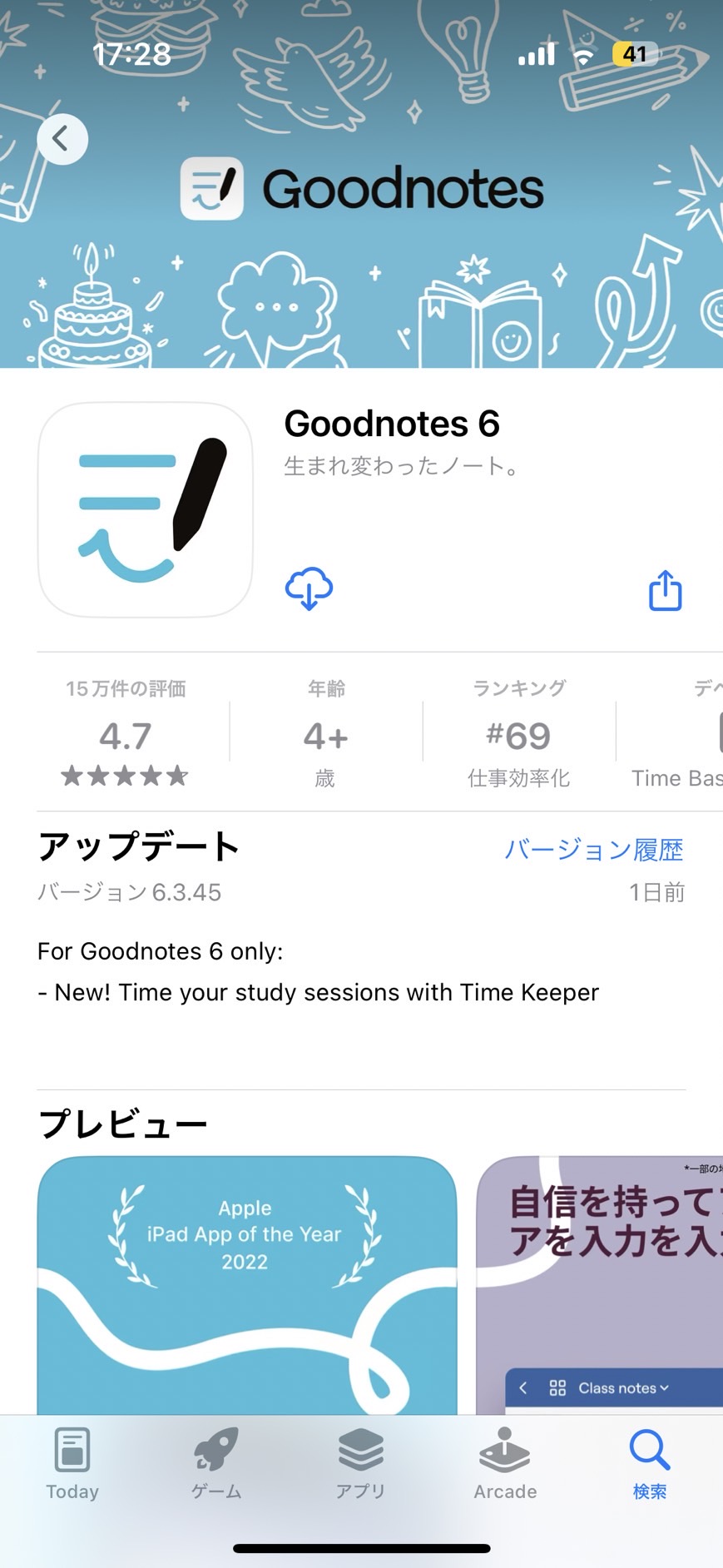The width and height of the screenshot is (723, 1568).
Task: Switch to the Today tab
Action: pyautogui.click(x=72, y=1464)
